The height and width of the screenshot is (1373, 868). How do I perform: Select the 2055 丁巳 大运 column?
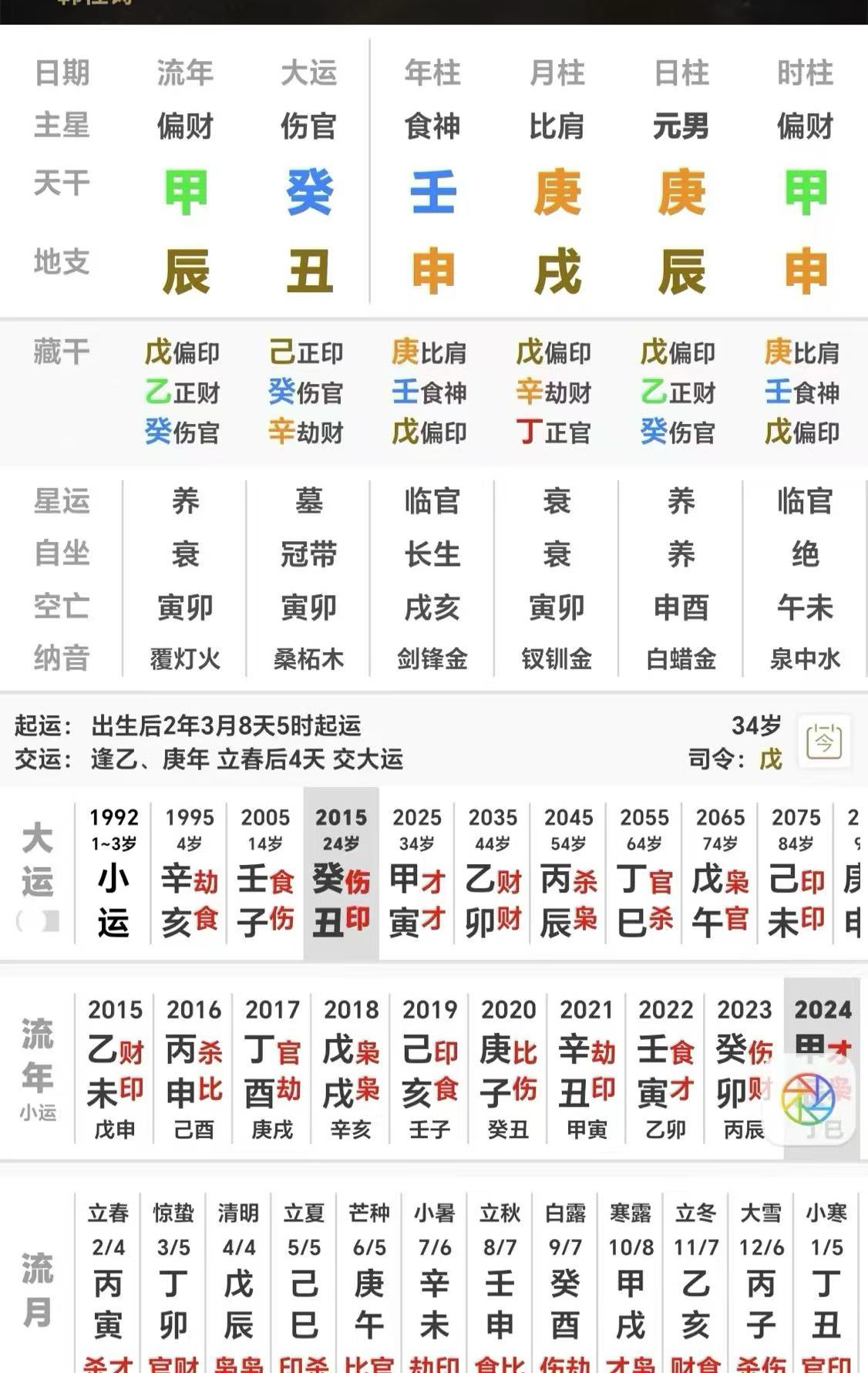644,875
